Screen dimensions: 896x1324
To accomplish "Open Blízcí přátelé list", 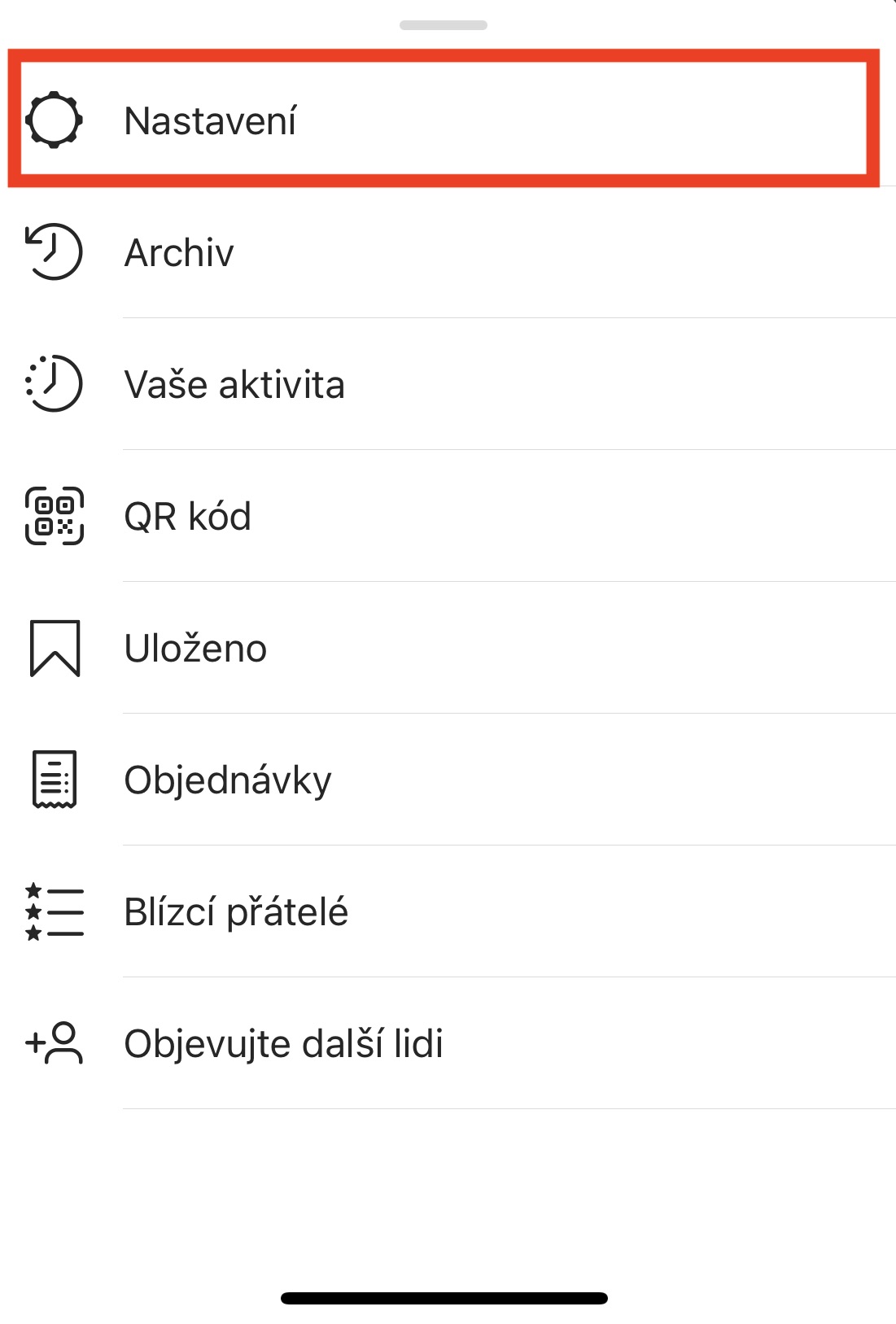I will pos(236,911).
